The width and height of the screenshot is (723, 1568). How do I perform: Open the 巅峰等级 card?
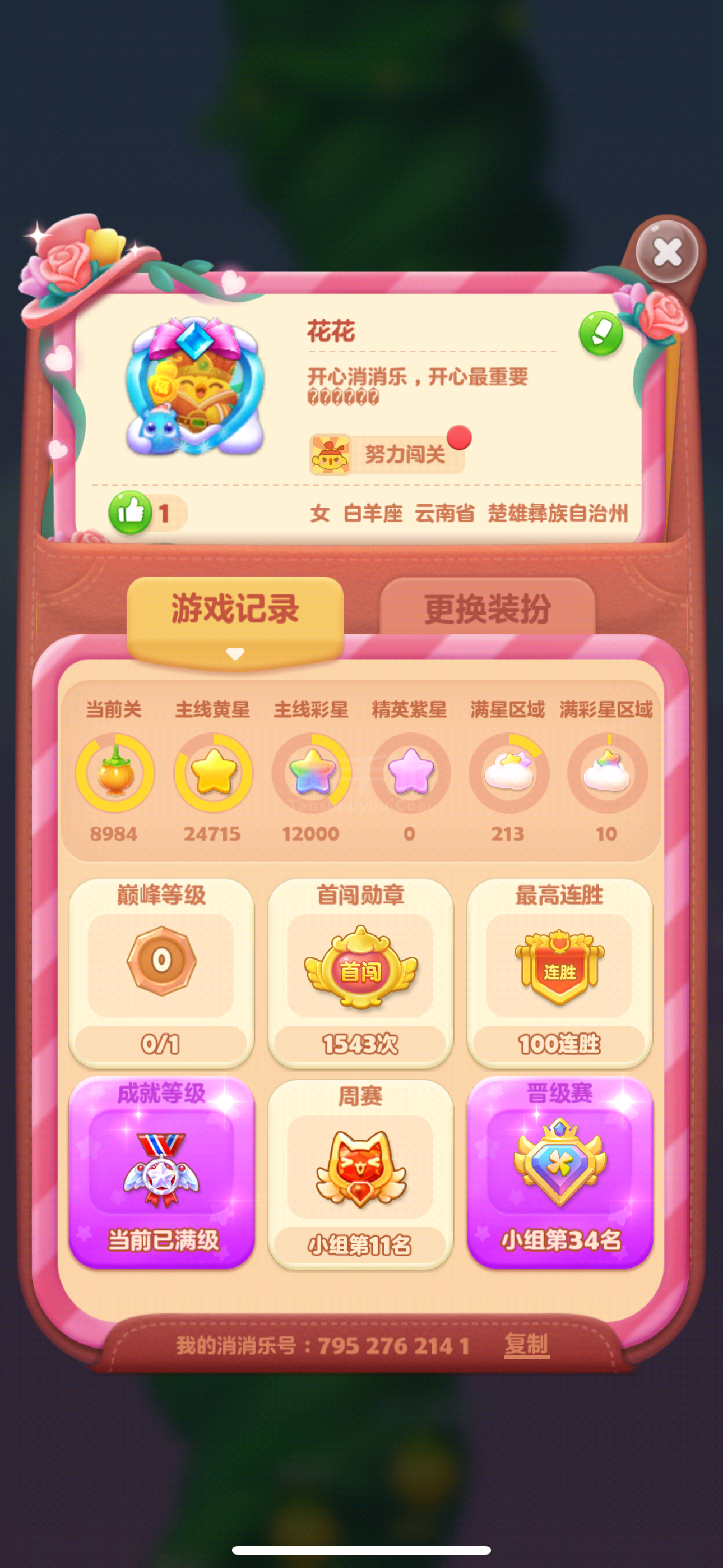(161, 972)
